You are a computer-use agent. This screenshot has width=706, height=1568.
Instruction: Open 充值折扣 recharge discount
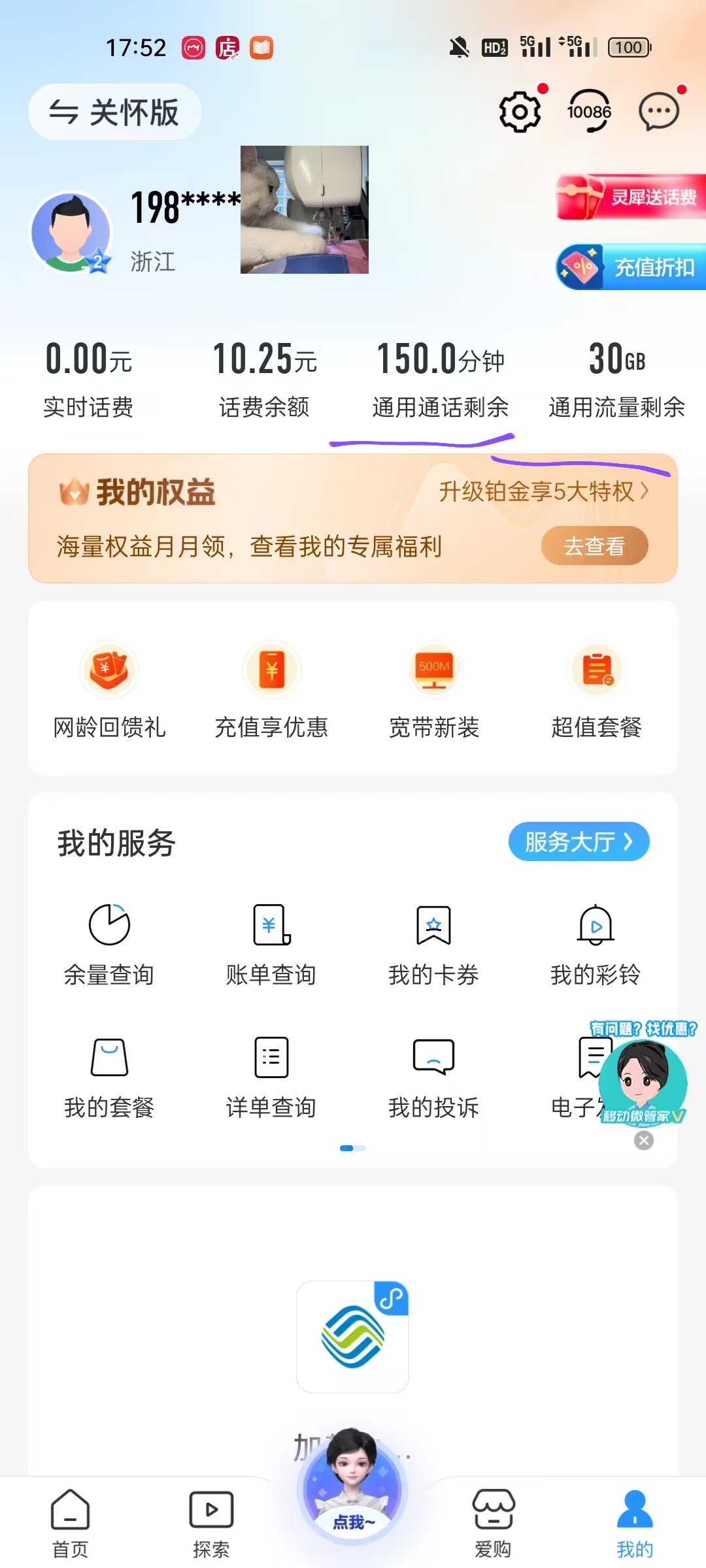pos(631,267)
